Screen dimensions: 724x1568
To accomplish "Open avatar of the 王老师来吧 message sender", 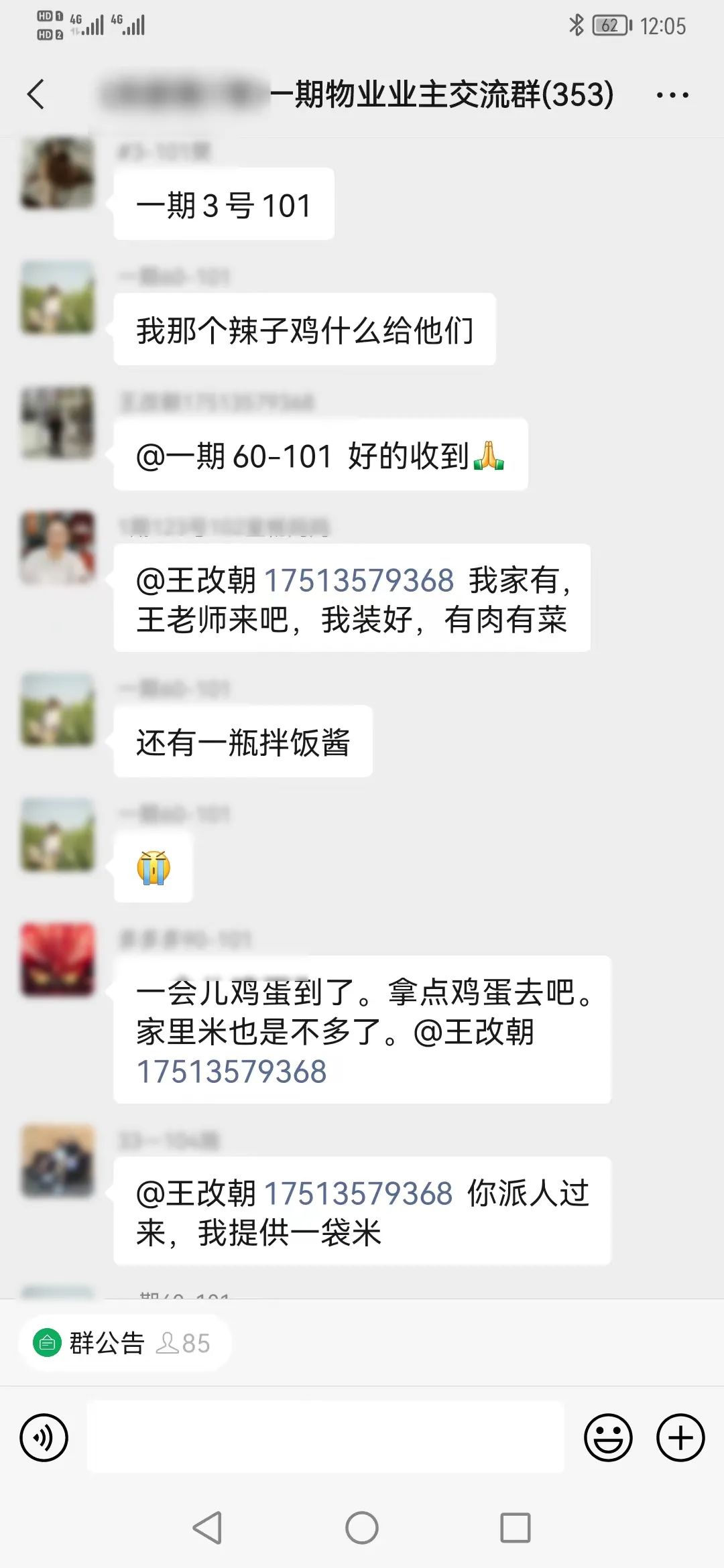I will click(x=58, y=548).
